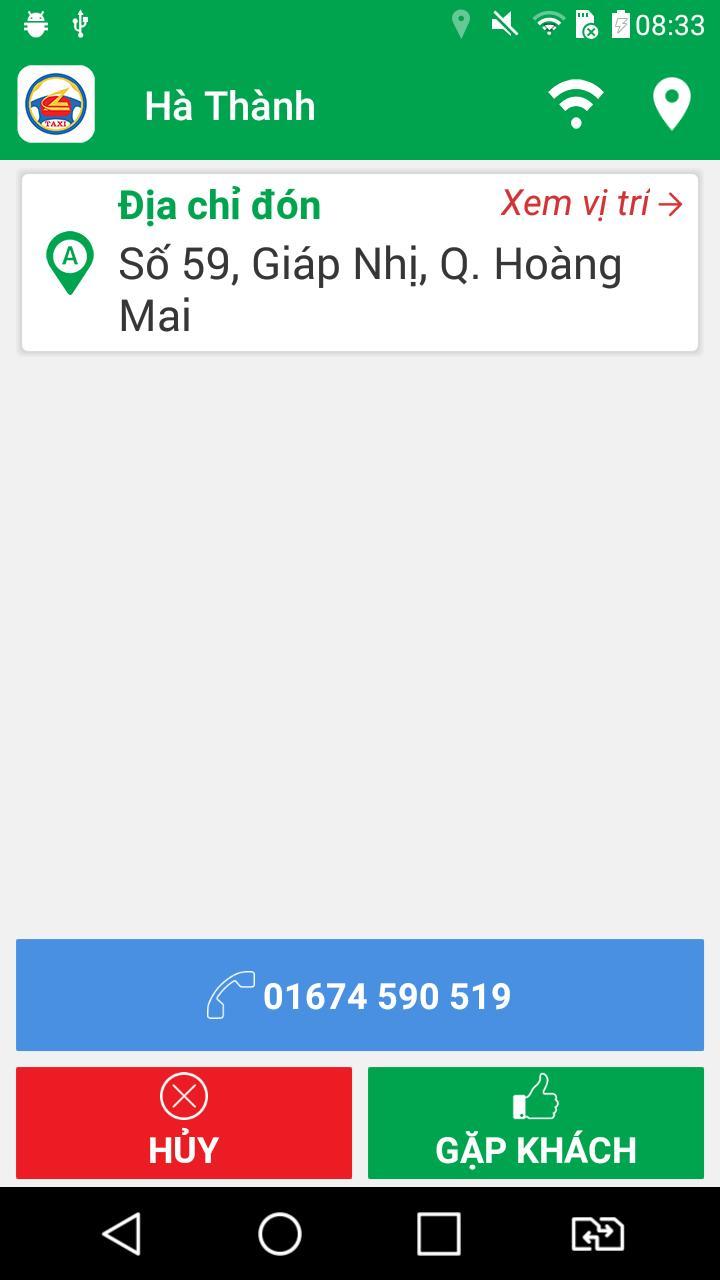Cancel the ride with the HỦY button
Screen dimensions: 720x1280
pyautogui.click(x=184, y=1122)
